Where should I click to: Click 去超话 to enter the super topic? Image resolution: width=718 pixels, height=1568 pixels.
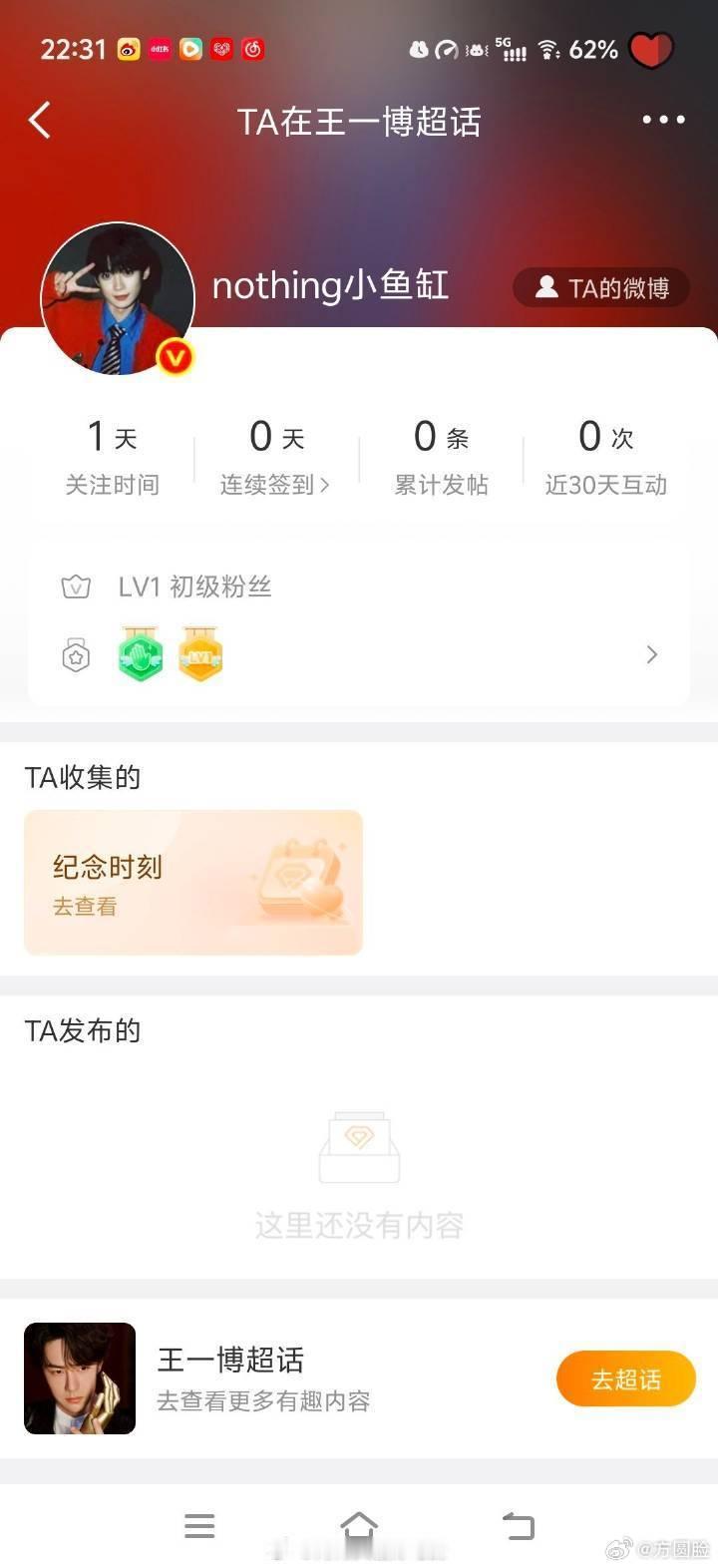pos(625,1378)
